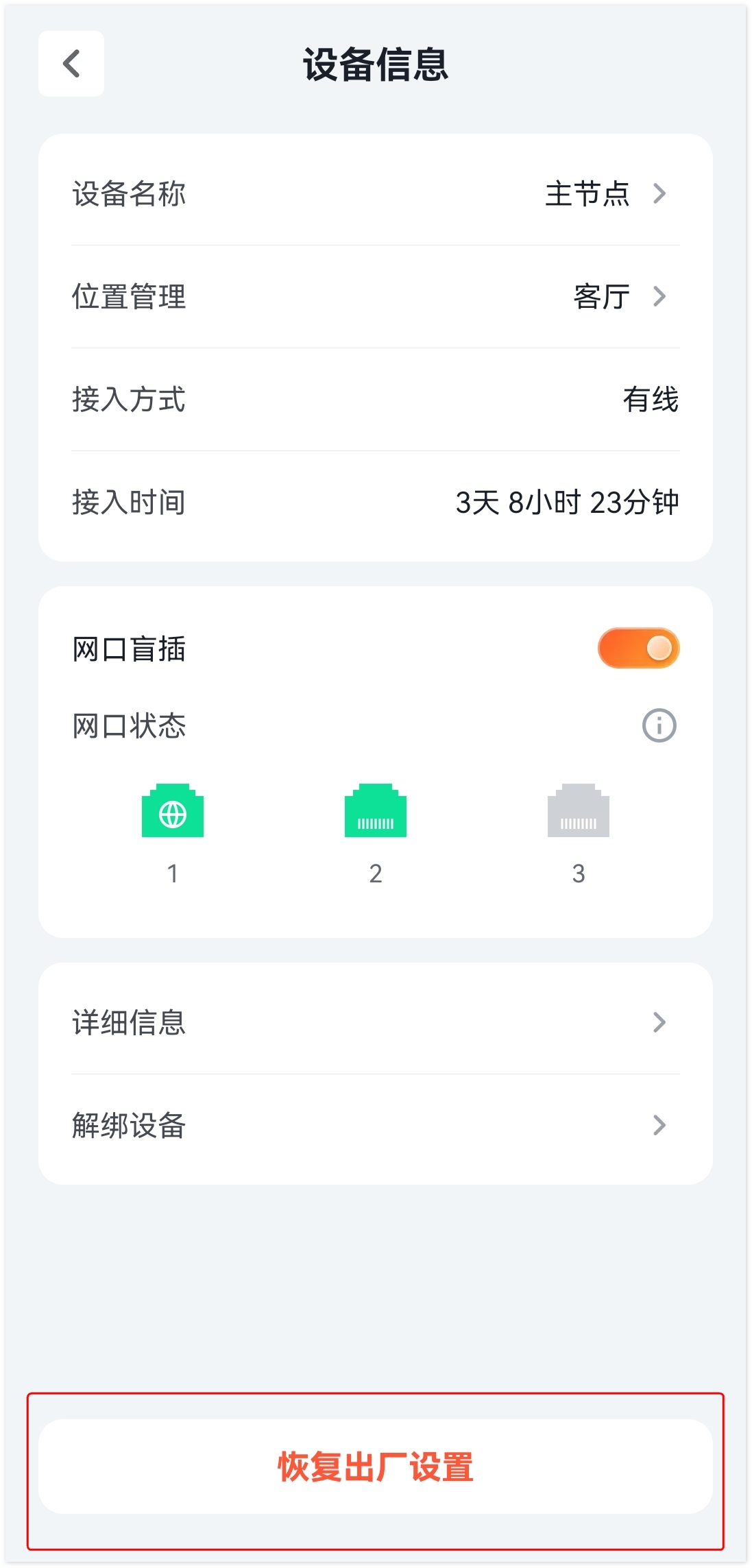752x1568 pixels.
Task: Open 位置管理 location setting
Action: point(376,297)
